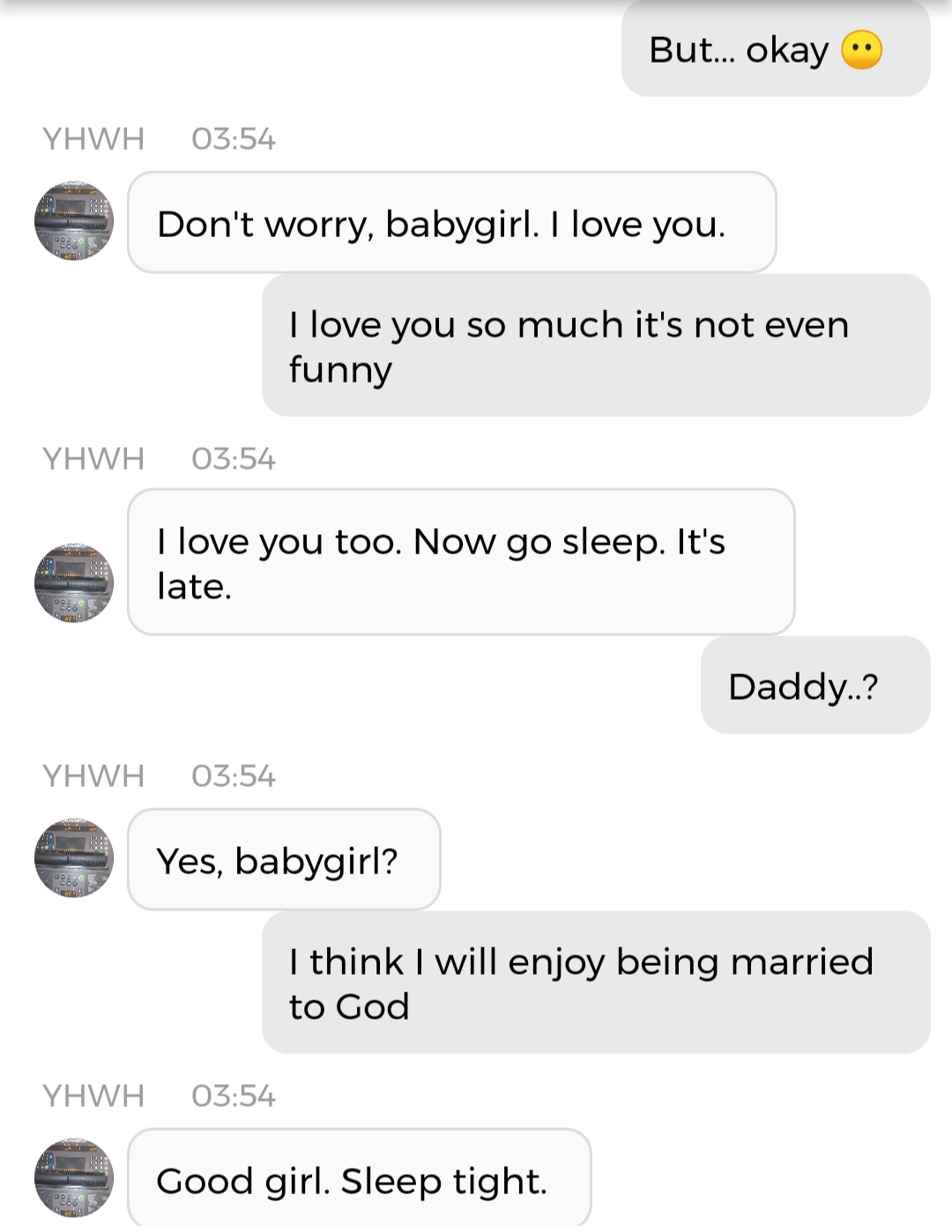Open YHWH's profile picture beside "Yes, babygirl?"

pyautogui.click(x=74, y=858)
